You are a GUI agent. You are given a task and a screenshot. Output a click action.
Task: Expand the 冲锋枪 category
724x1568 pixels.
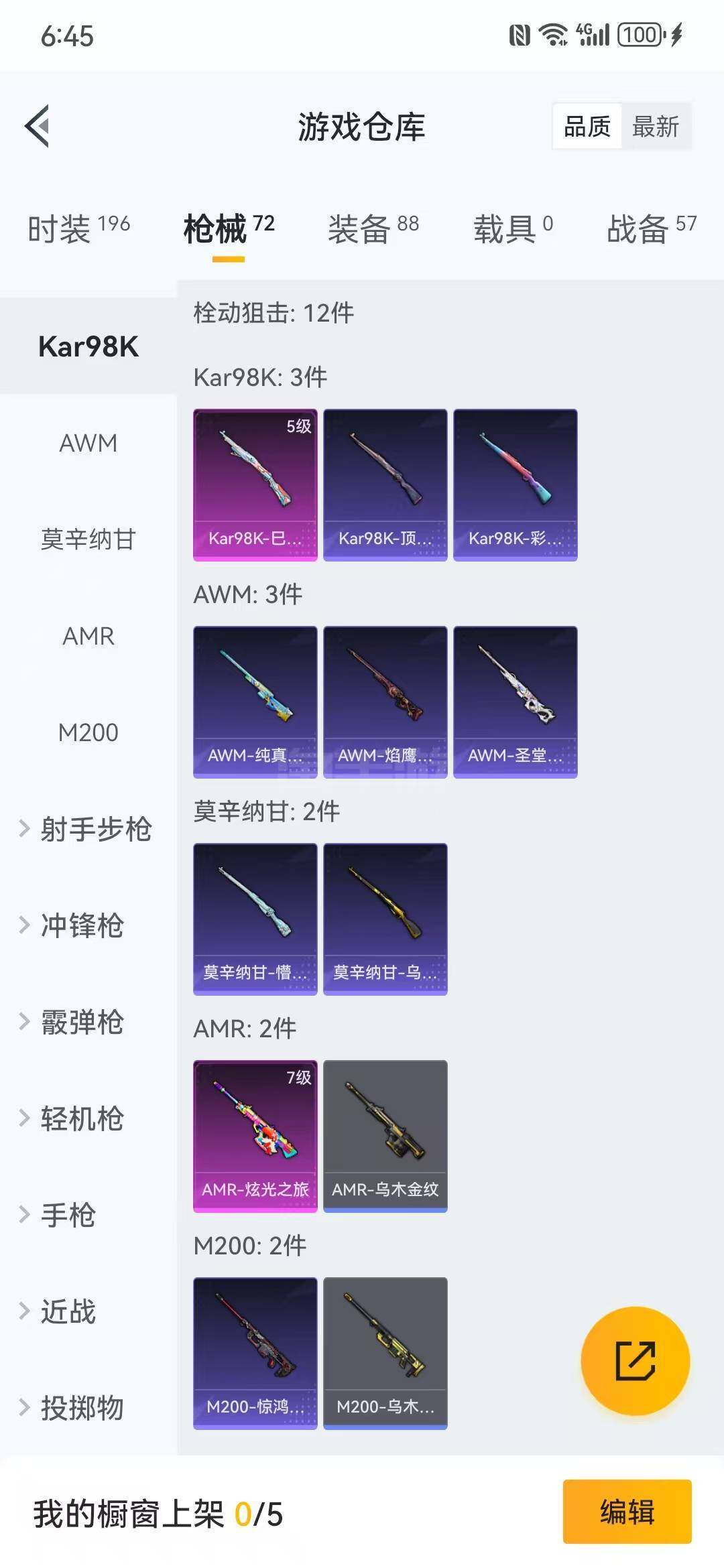pyautogui.click(x=74, y=925)
